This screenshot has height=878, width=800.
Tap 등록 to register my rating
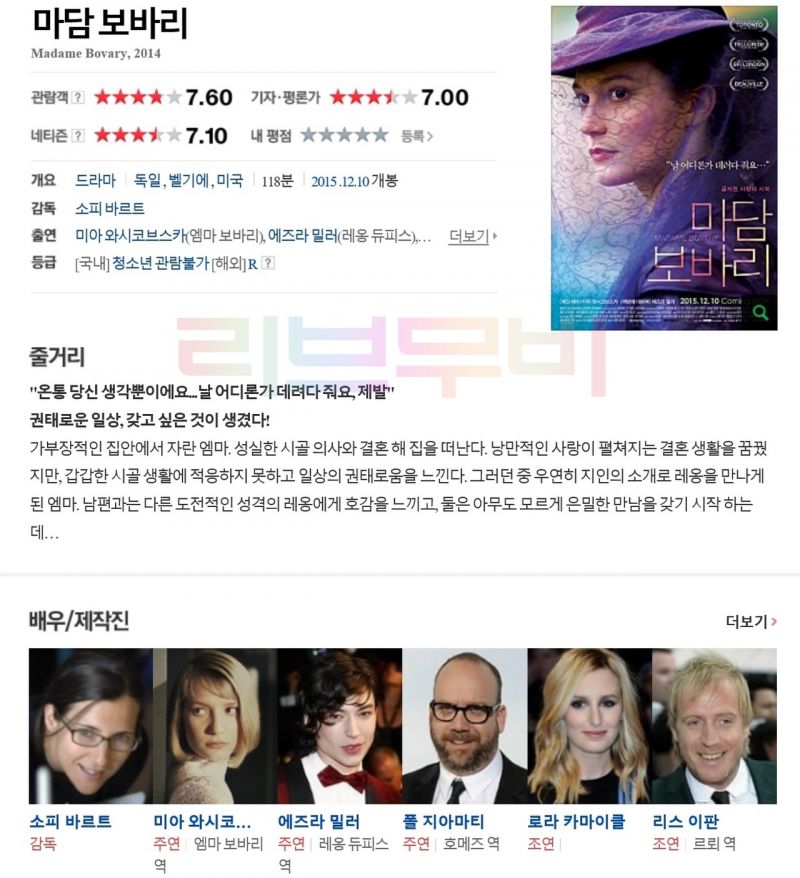[416, 135]
